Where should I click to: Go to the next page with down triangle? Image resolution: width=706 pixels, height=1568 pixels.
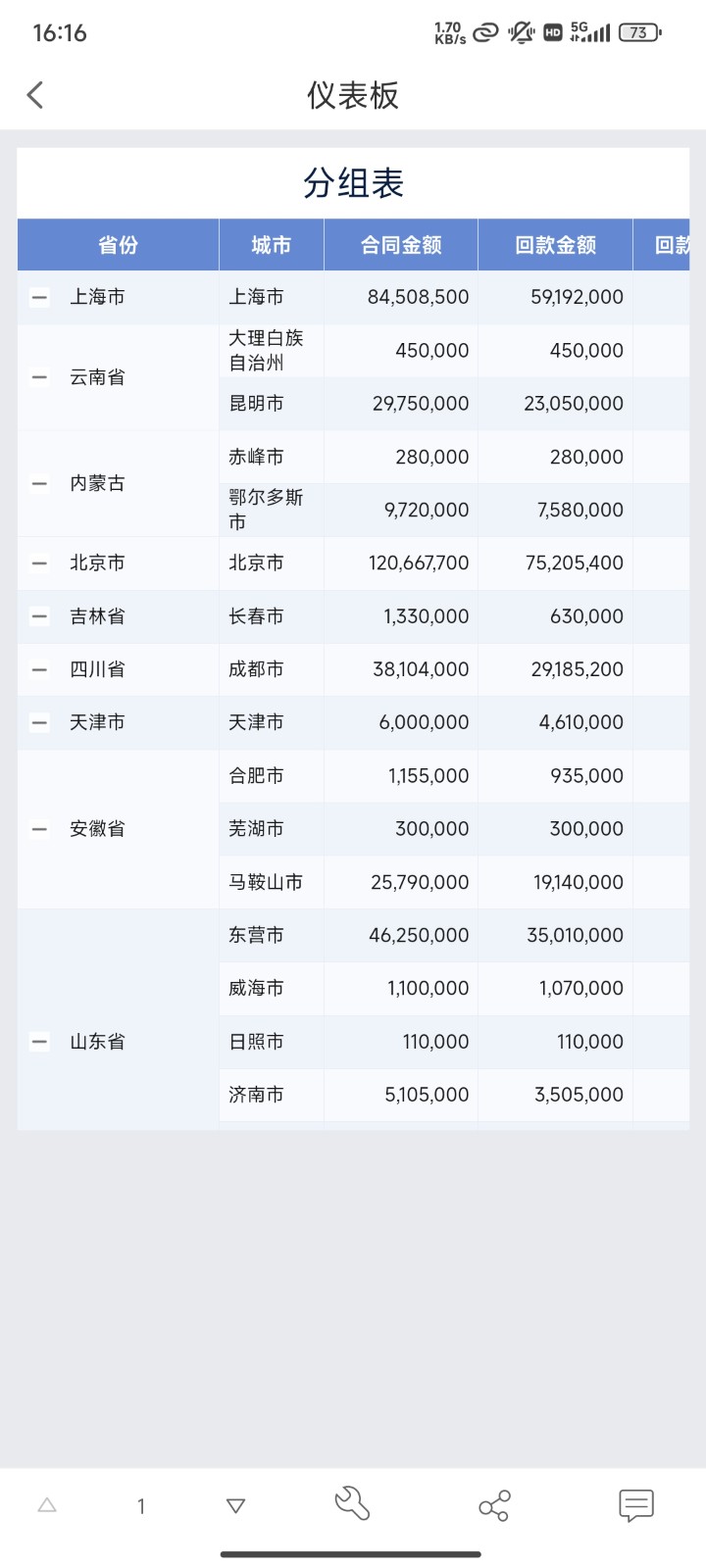[x=235, y=1505]
